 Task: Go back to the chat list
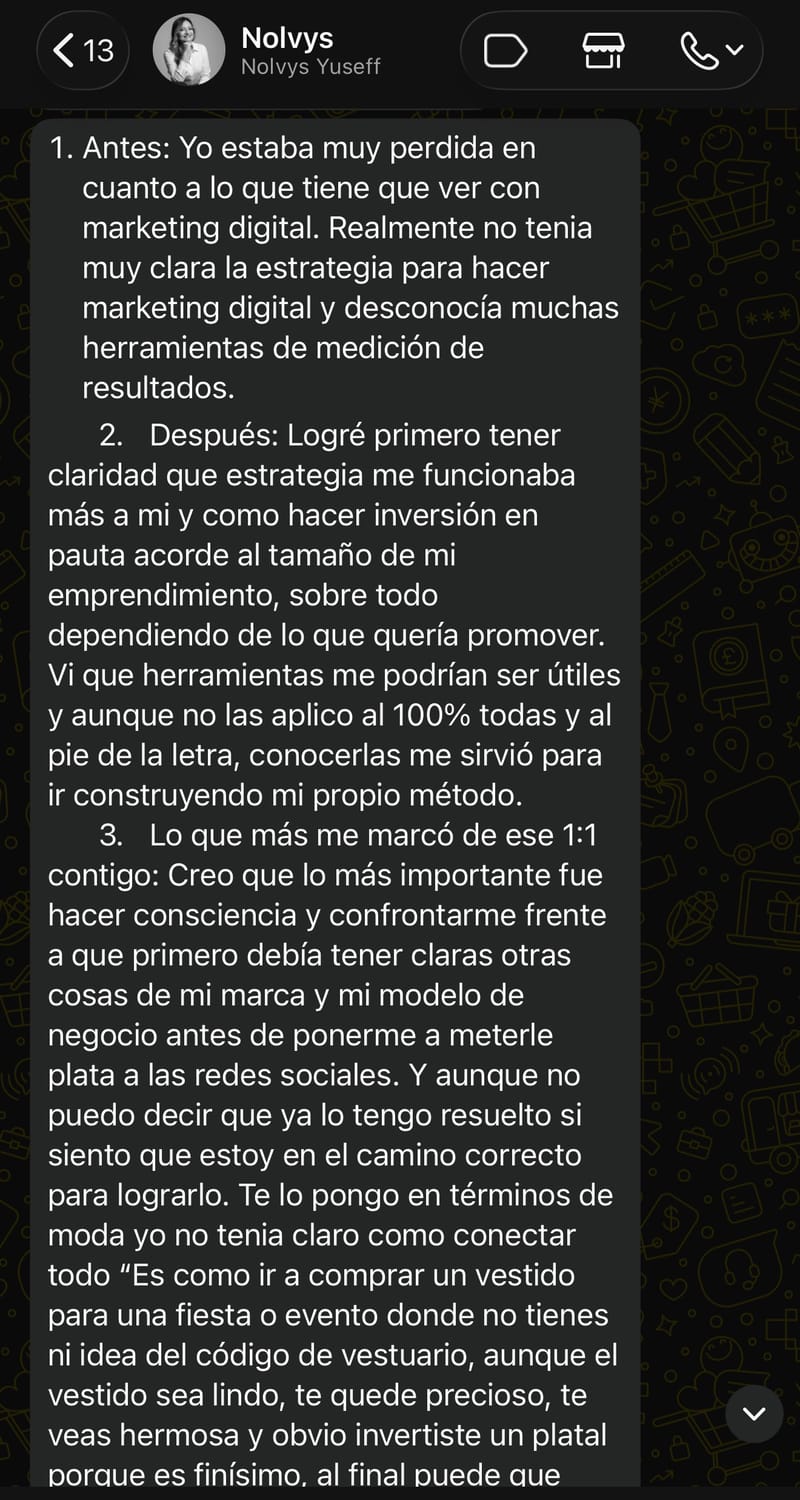point(83,50)
